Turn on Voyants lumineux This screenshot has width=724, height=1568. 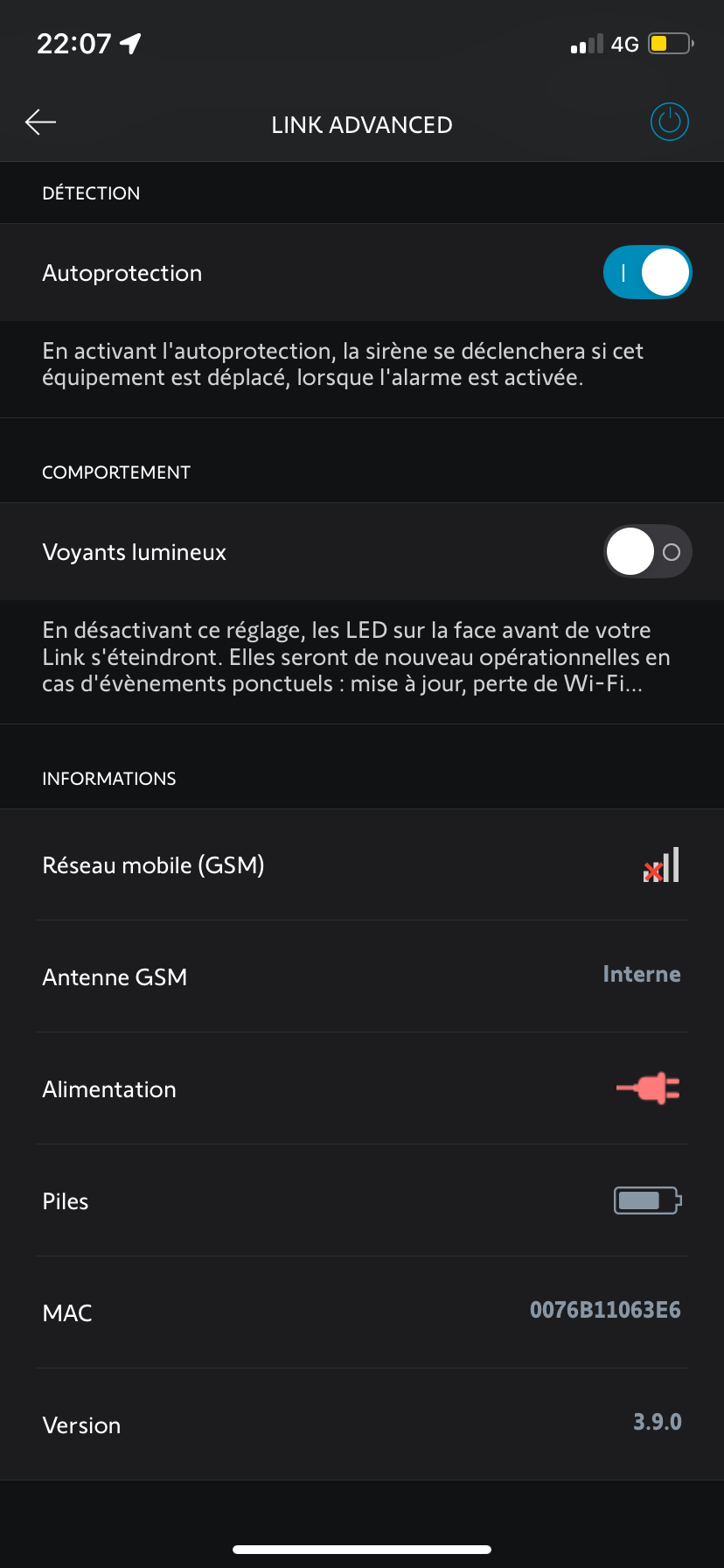tap(647, 552)
